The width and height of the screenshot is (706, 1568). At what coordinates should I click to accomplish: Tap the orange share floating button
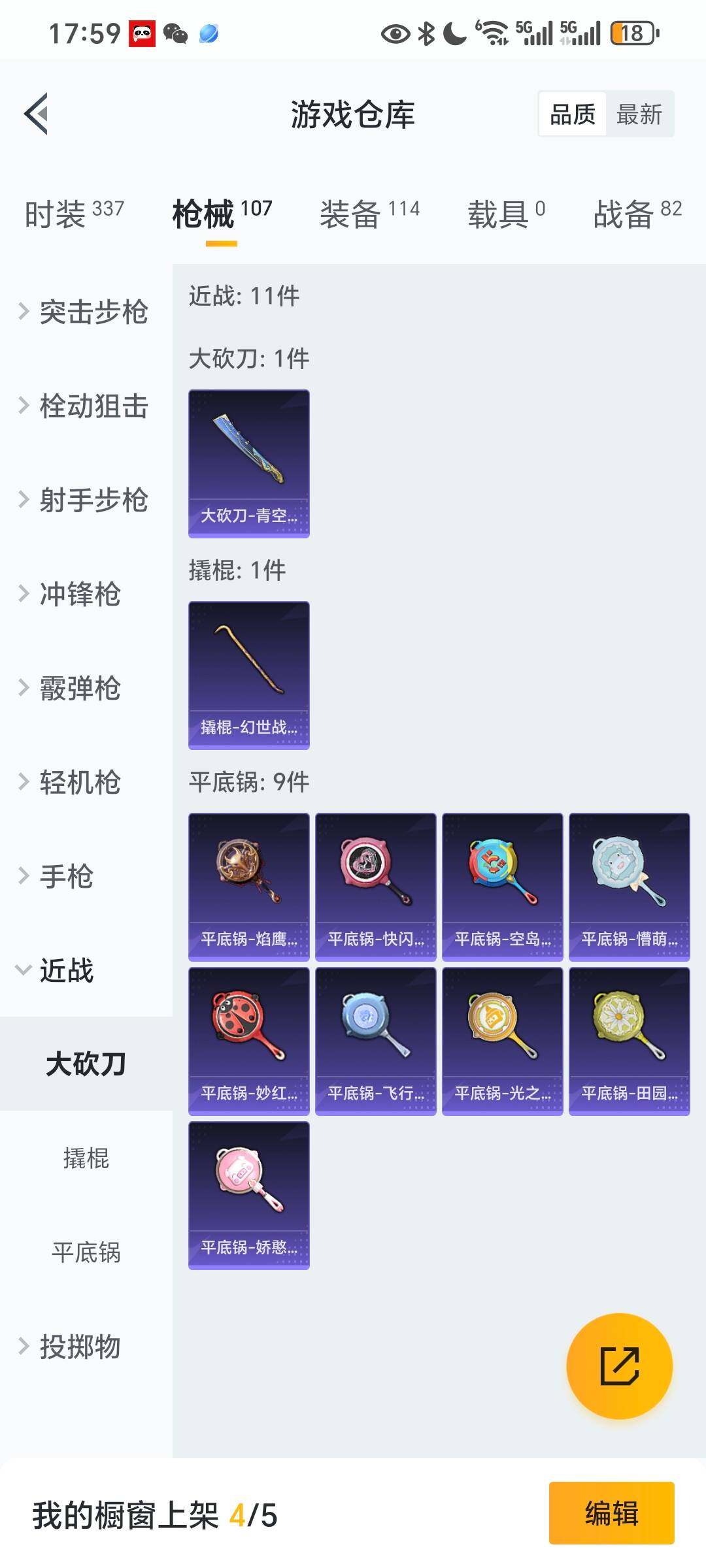[619, 1366]
